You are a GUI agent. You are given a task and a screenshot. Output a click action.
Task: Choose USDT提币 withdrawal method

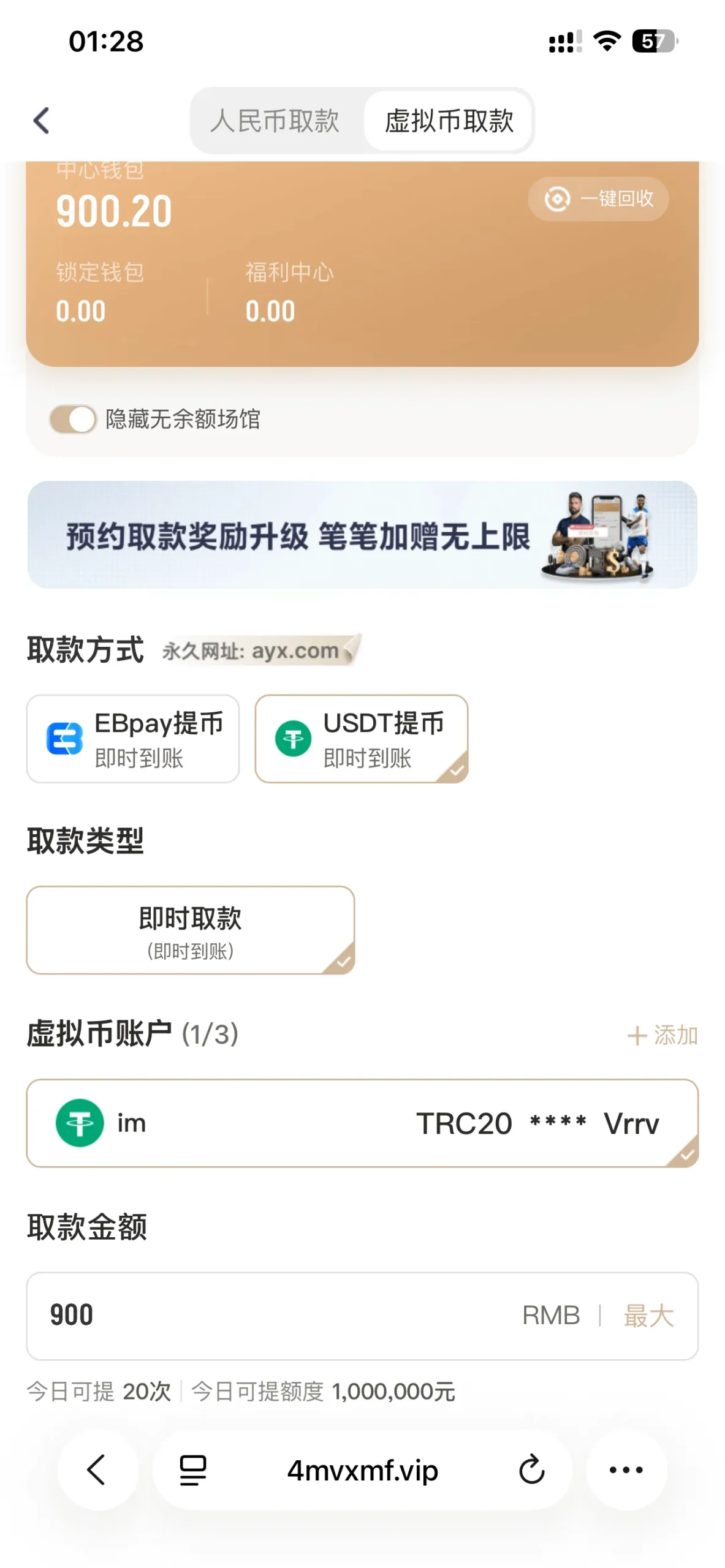click(362, 739)
